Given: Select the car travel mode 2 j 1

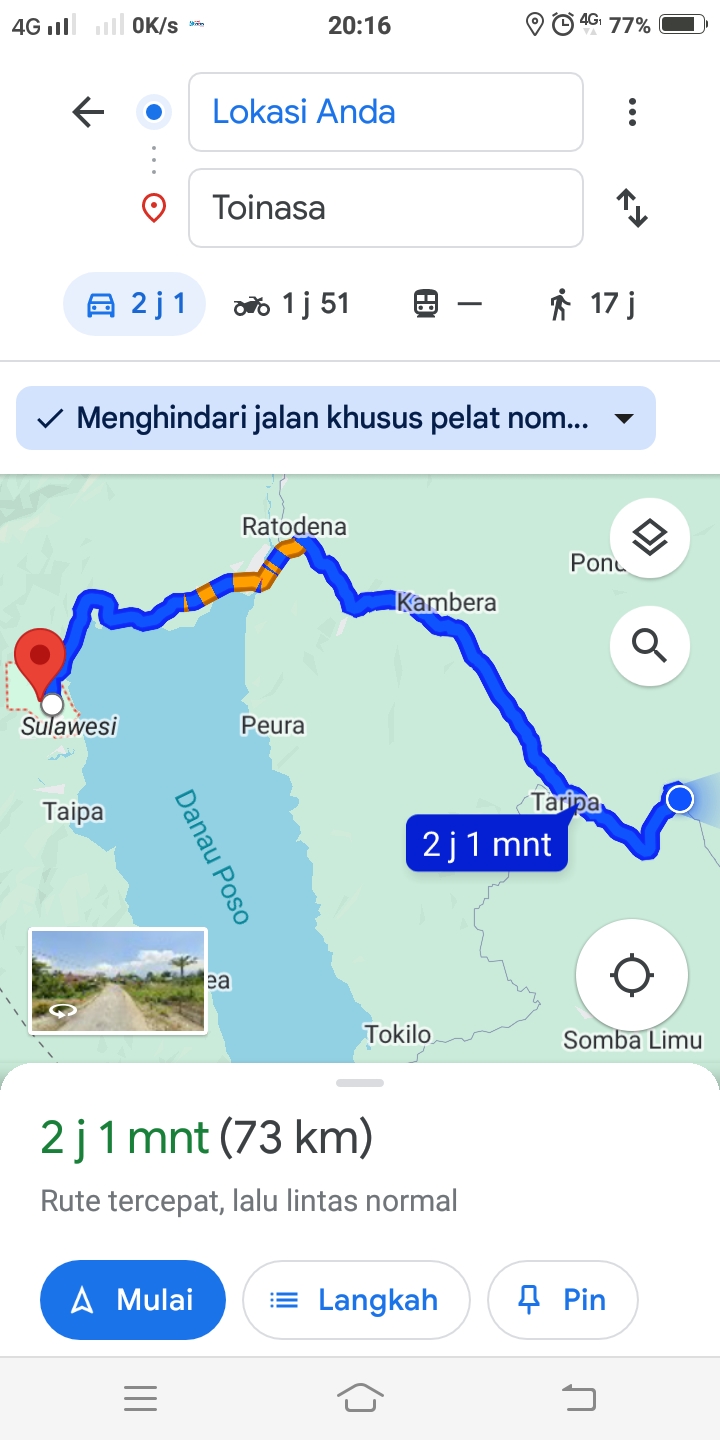Looking at the screenshot, I should tap(135, 304).
